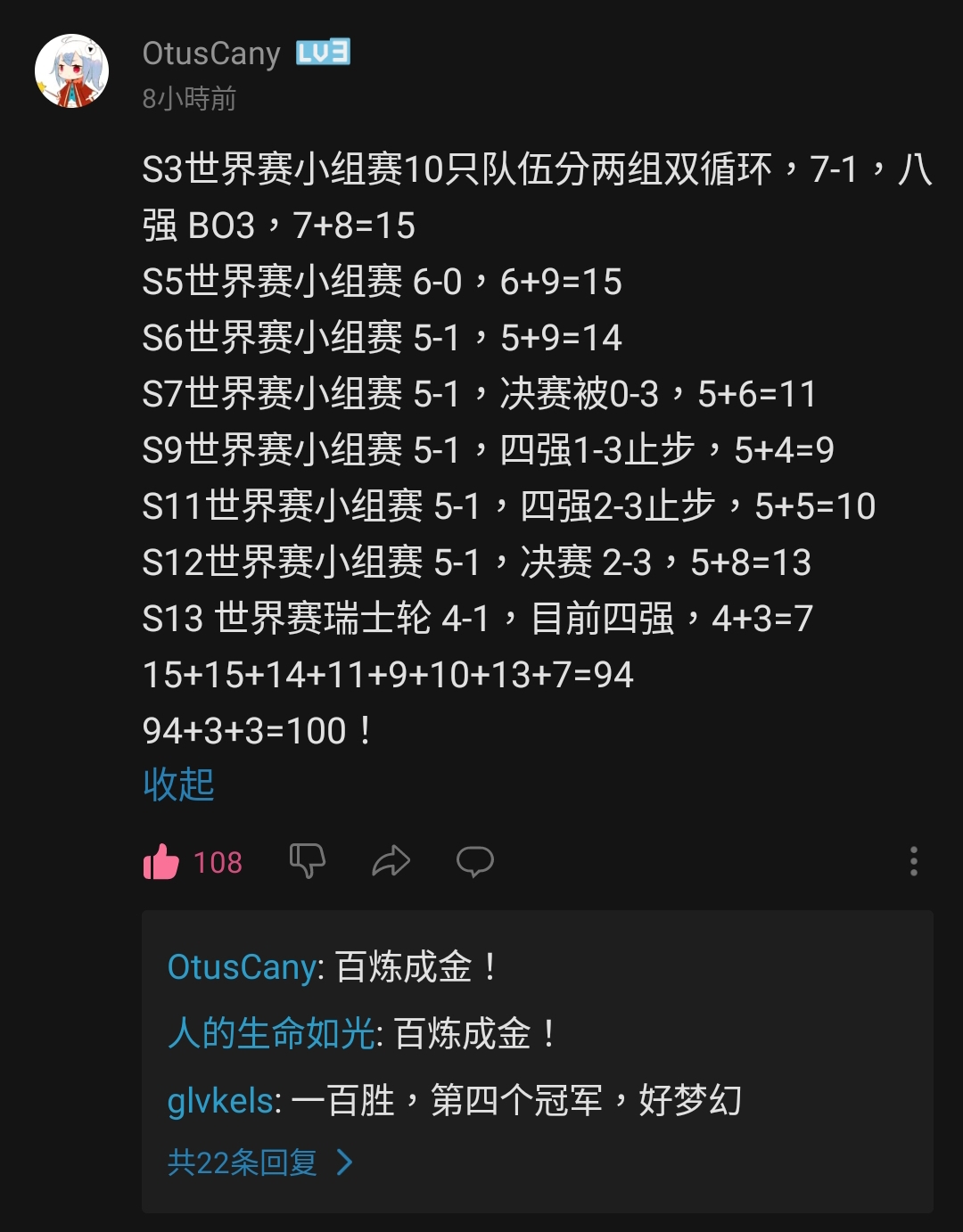Reply via the comment bubble icon
The image size is (963, 1232).
point(474,861)
